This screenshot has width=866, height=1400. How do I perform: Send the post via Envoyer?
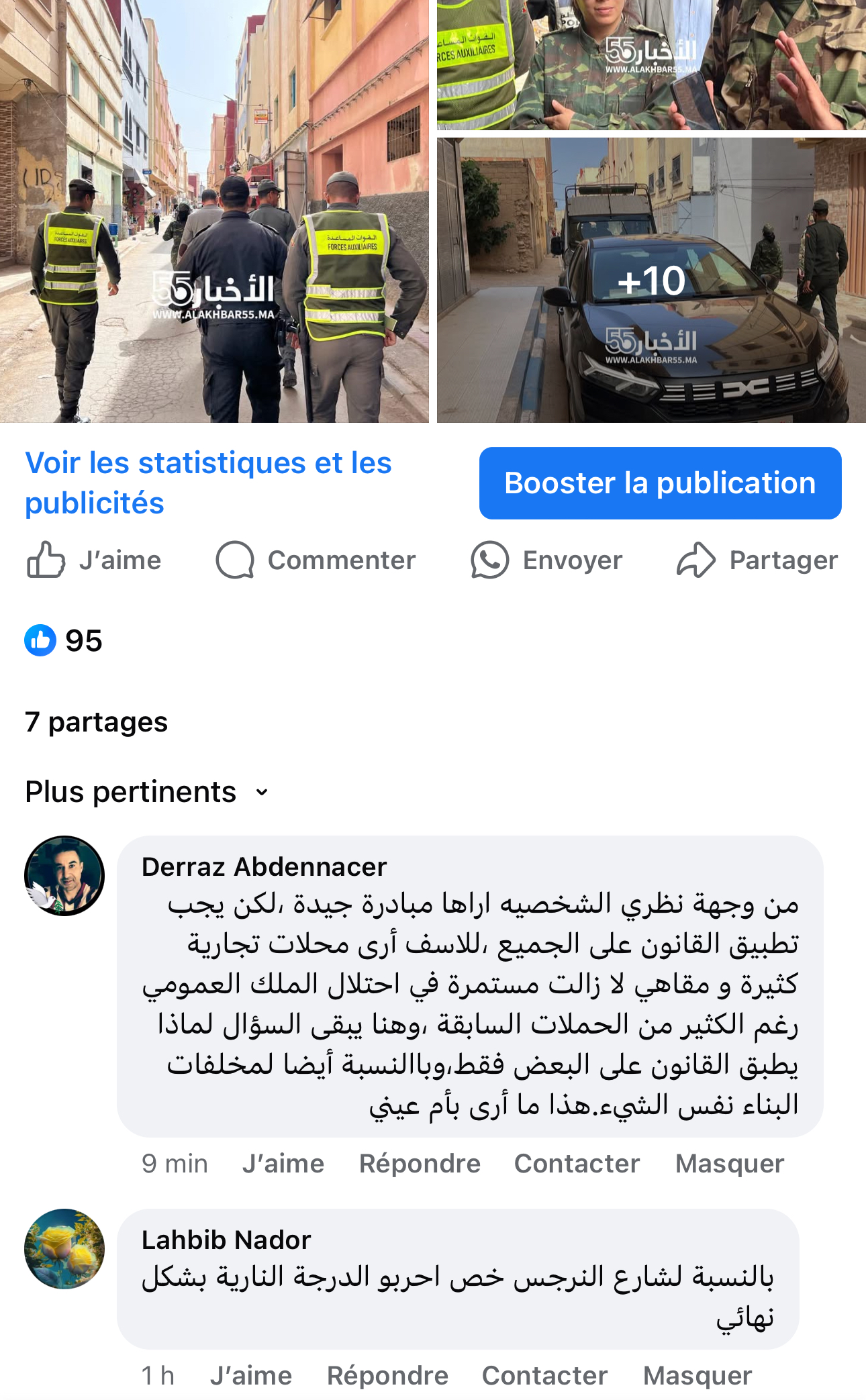[546, 560]
